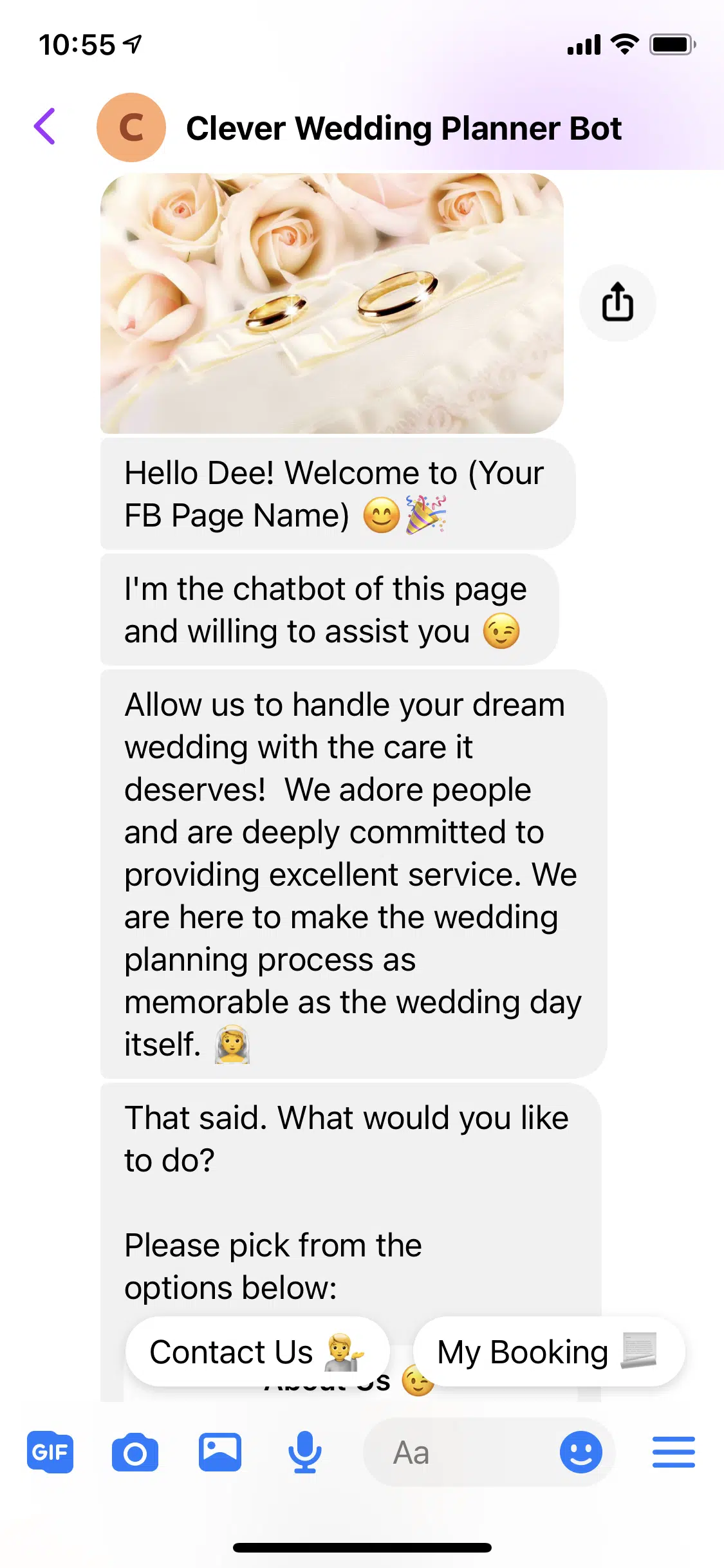Viewport: 724px width, 1568px height.
Task: Open the photo gallery picker
Action: [x=220, y=1452]
